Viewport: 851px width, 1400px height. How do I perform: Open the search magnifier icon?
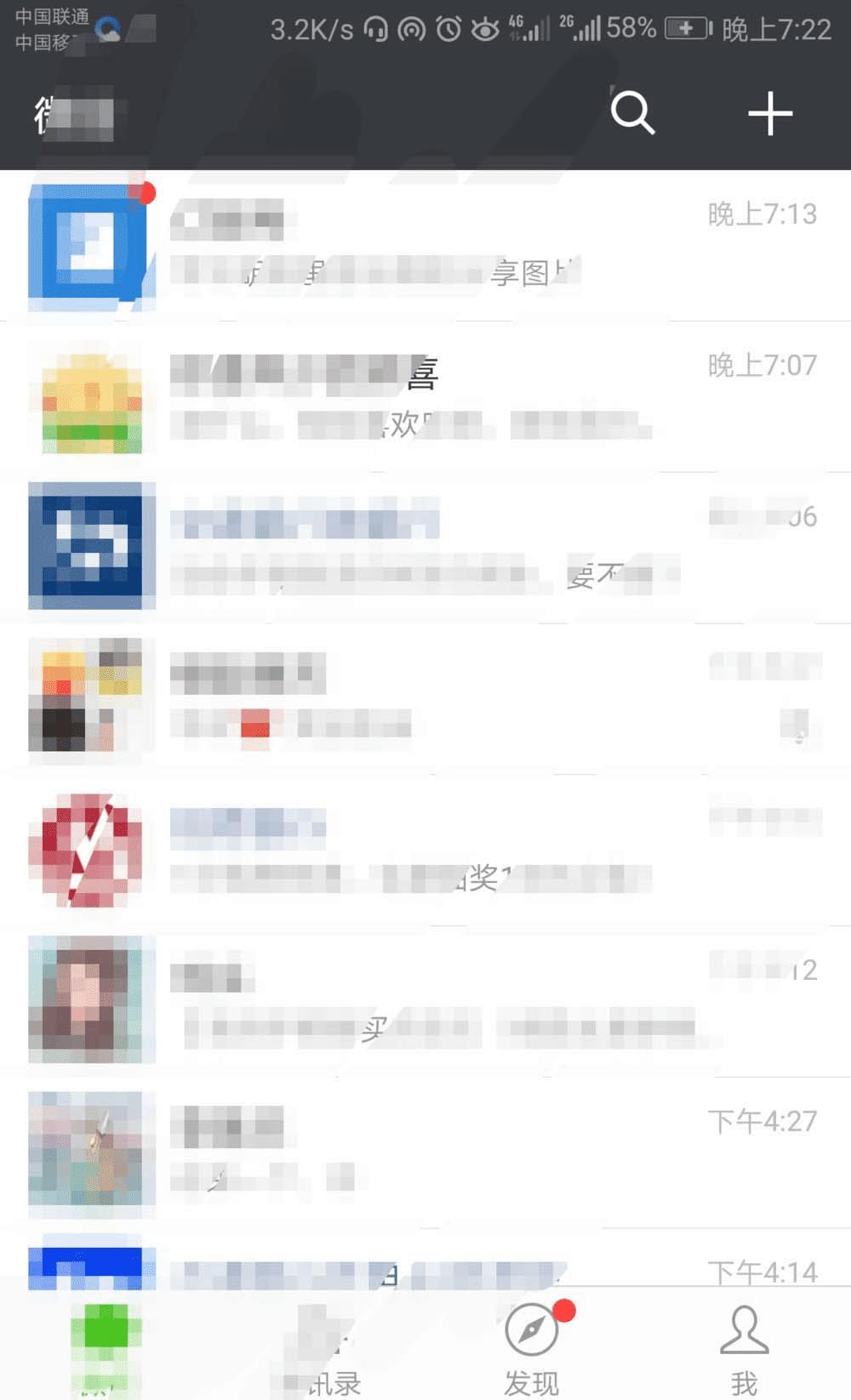pyautogui.click(x=632, y=113)
